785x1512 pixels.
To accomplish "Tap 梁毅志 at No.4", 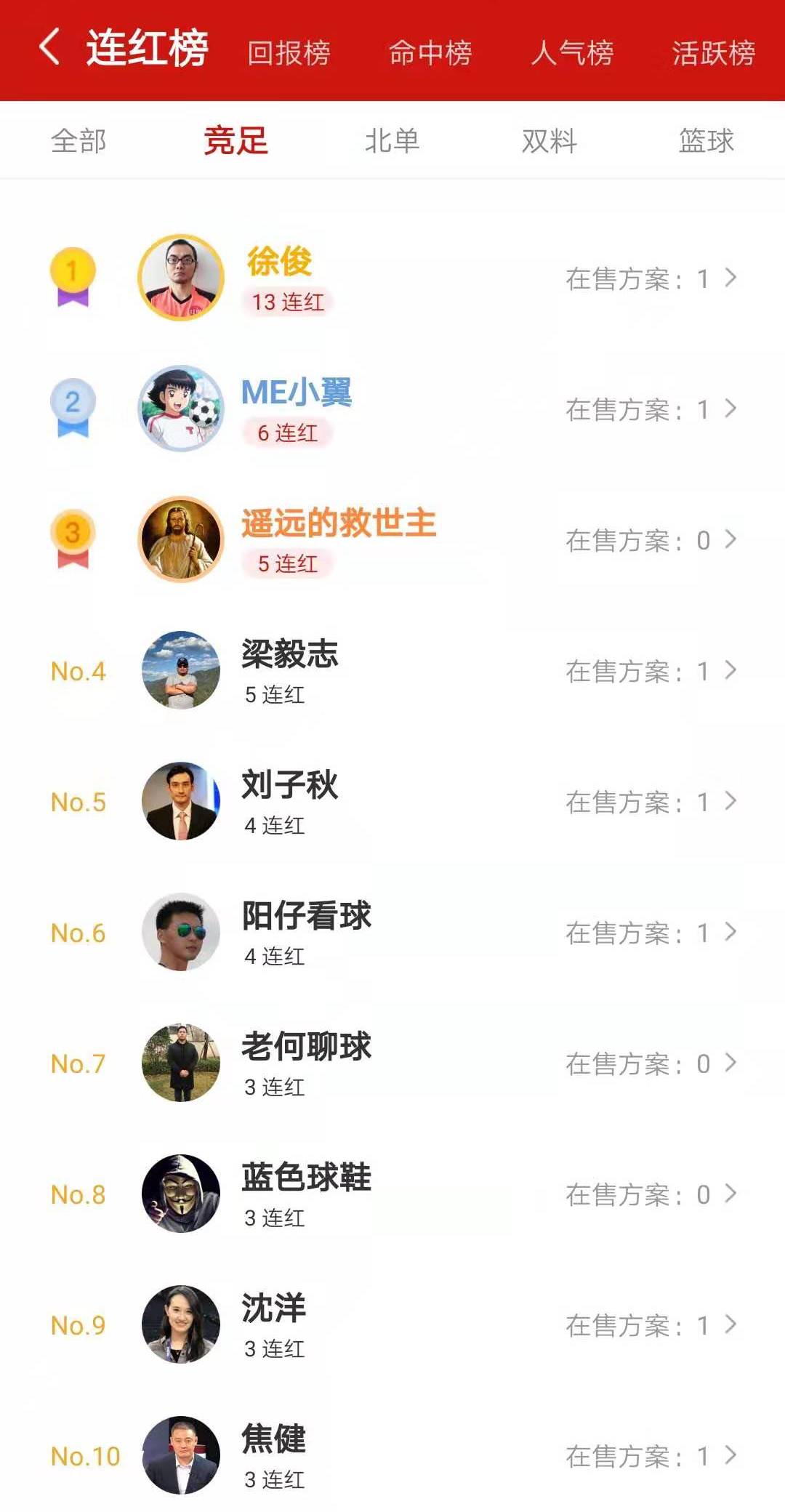I will (x=392, y=670).
